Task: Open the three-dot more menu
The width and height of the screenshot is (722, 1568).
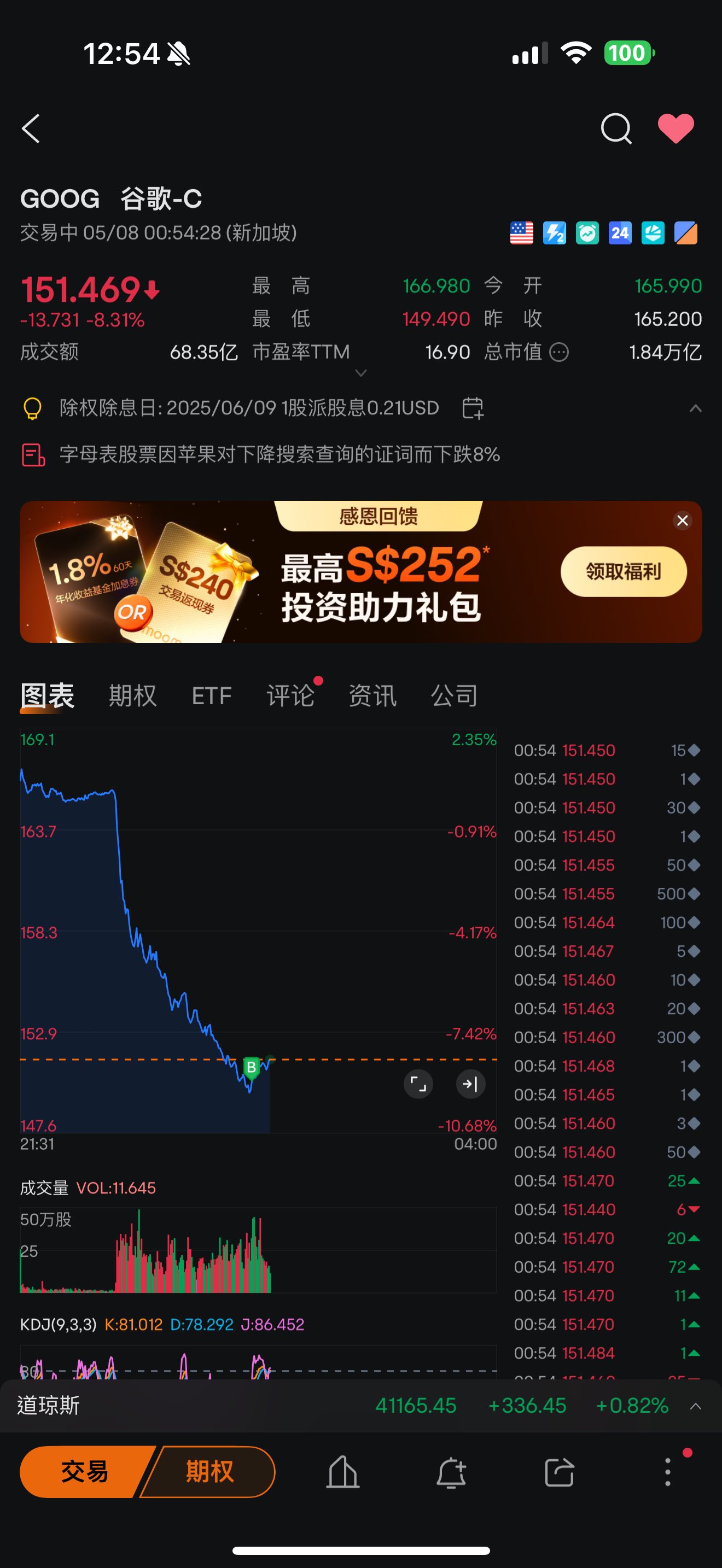Action: click(x=668, y=1472)
